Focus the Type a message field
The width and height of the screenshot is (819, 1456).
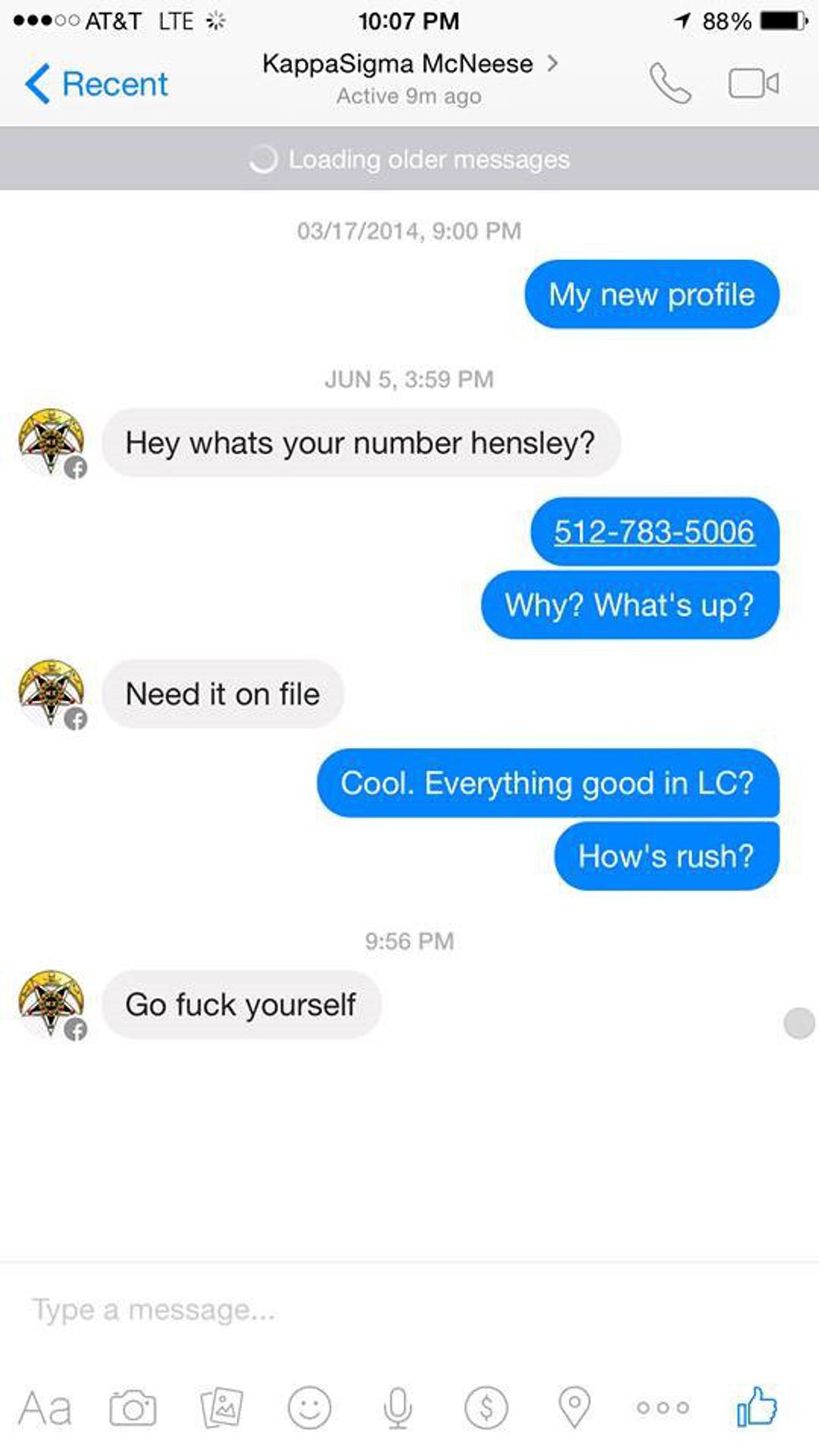pos(401,1309)
